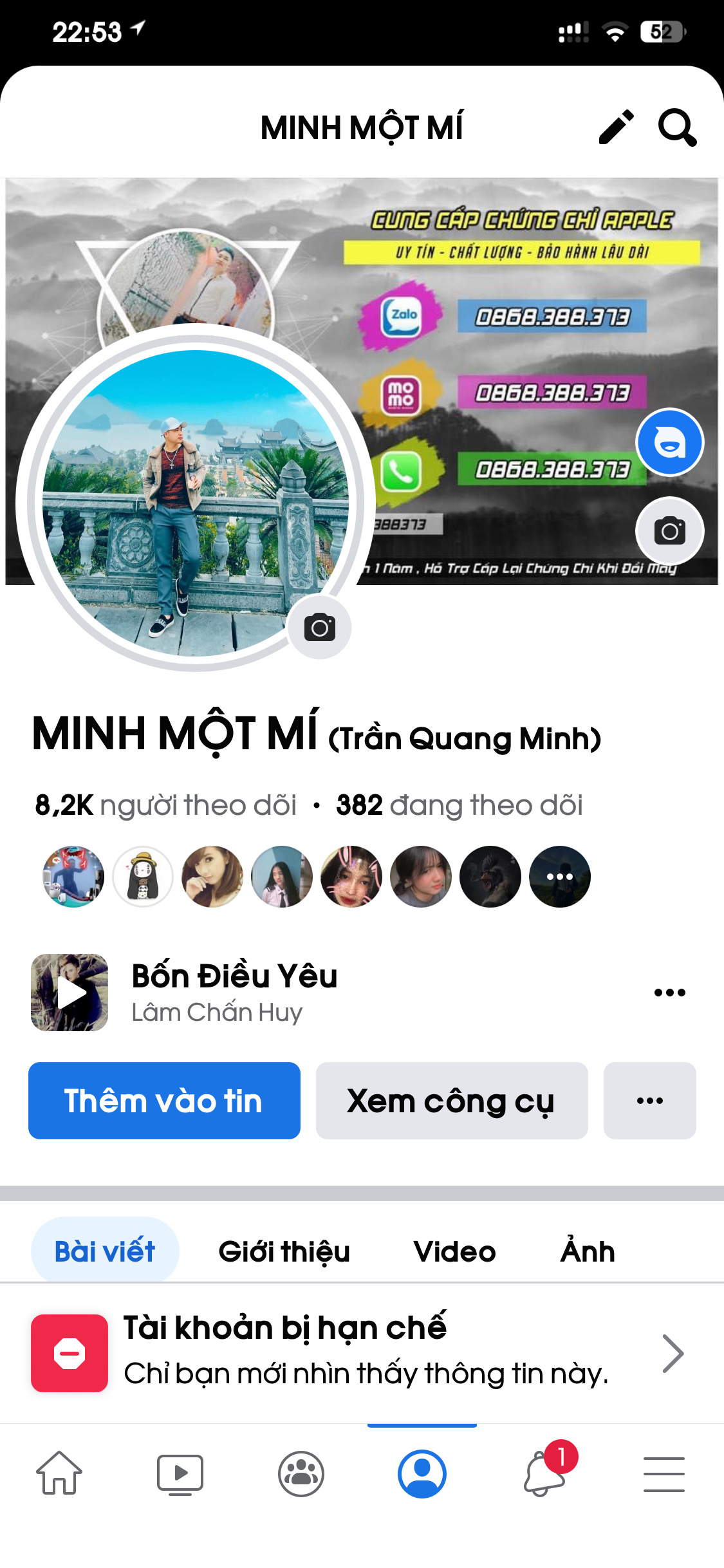Switch to the Ảnh tab
Viewport: 724px width, 1568px height.
(588, 1252)
